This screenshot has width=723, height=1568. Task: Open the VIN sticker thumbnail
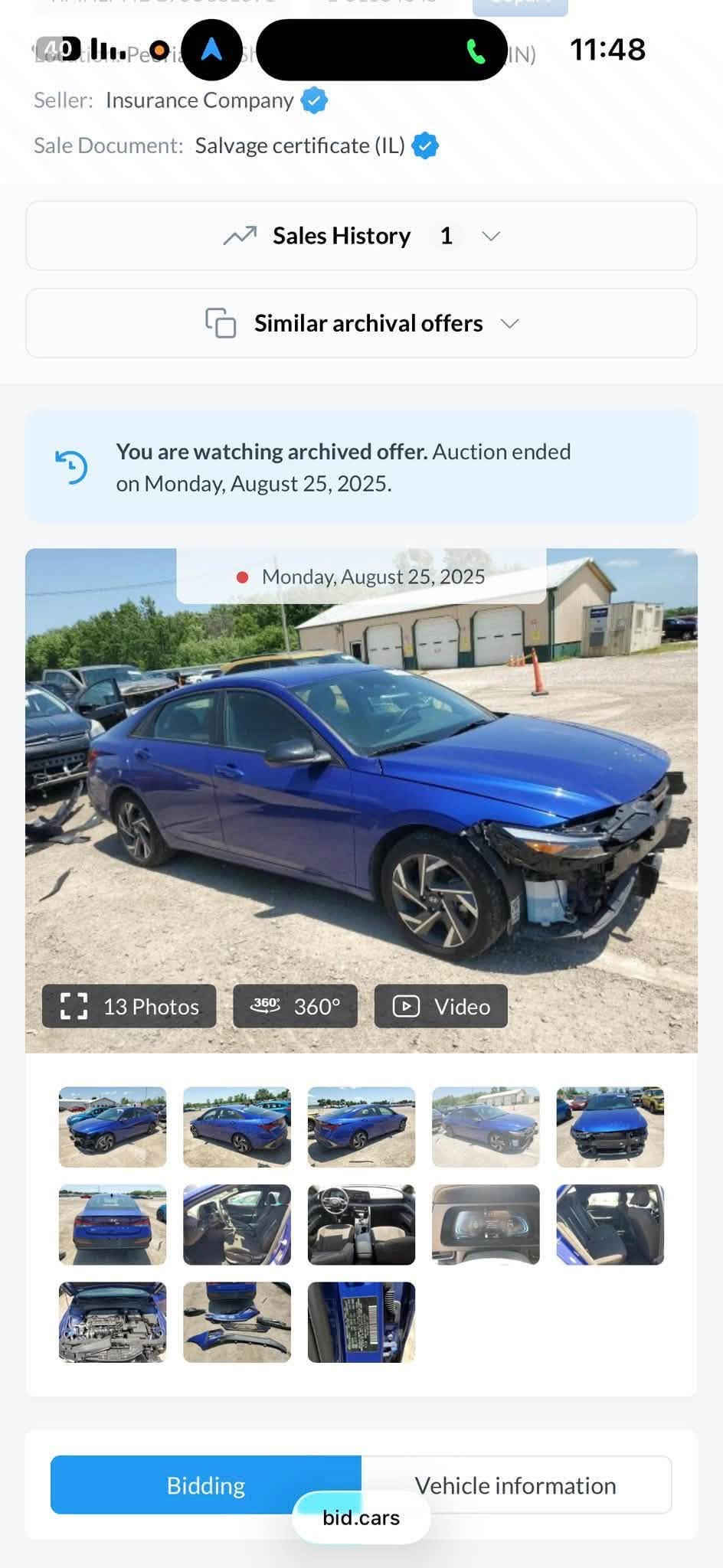coord(361,1322)
